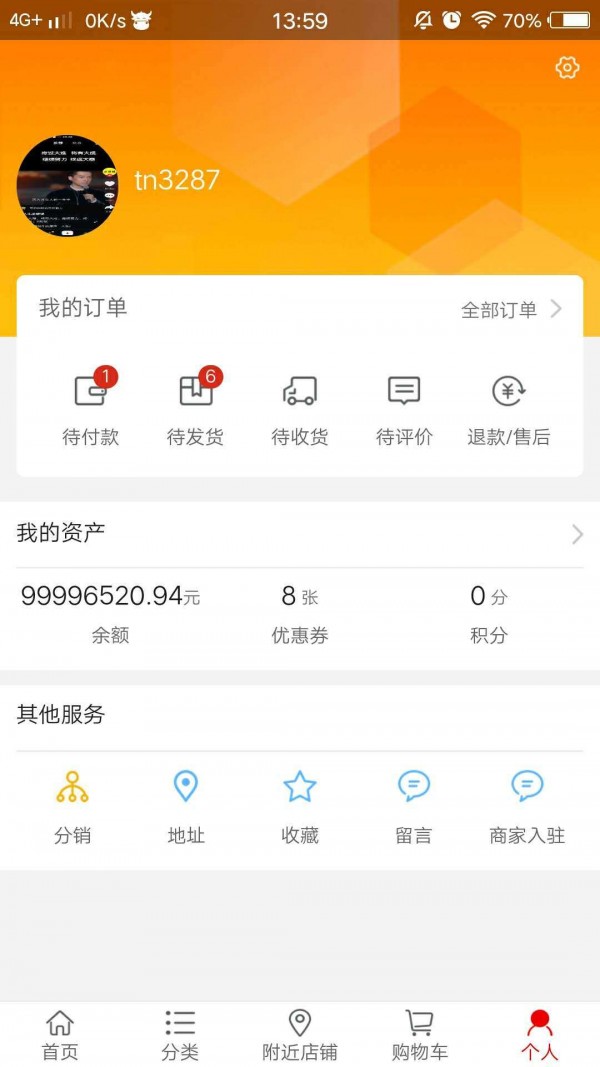Check orders awaiting receipt (待收货)
This screenshot has width=600, height=1067.
(300, 408)
